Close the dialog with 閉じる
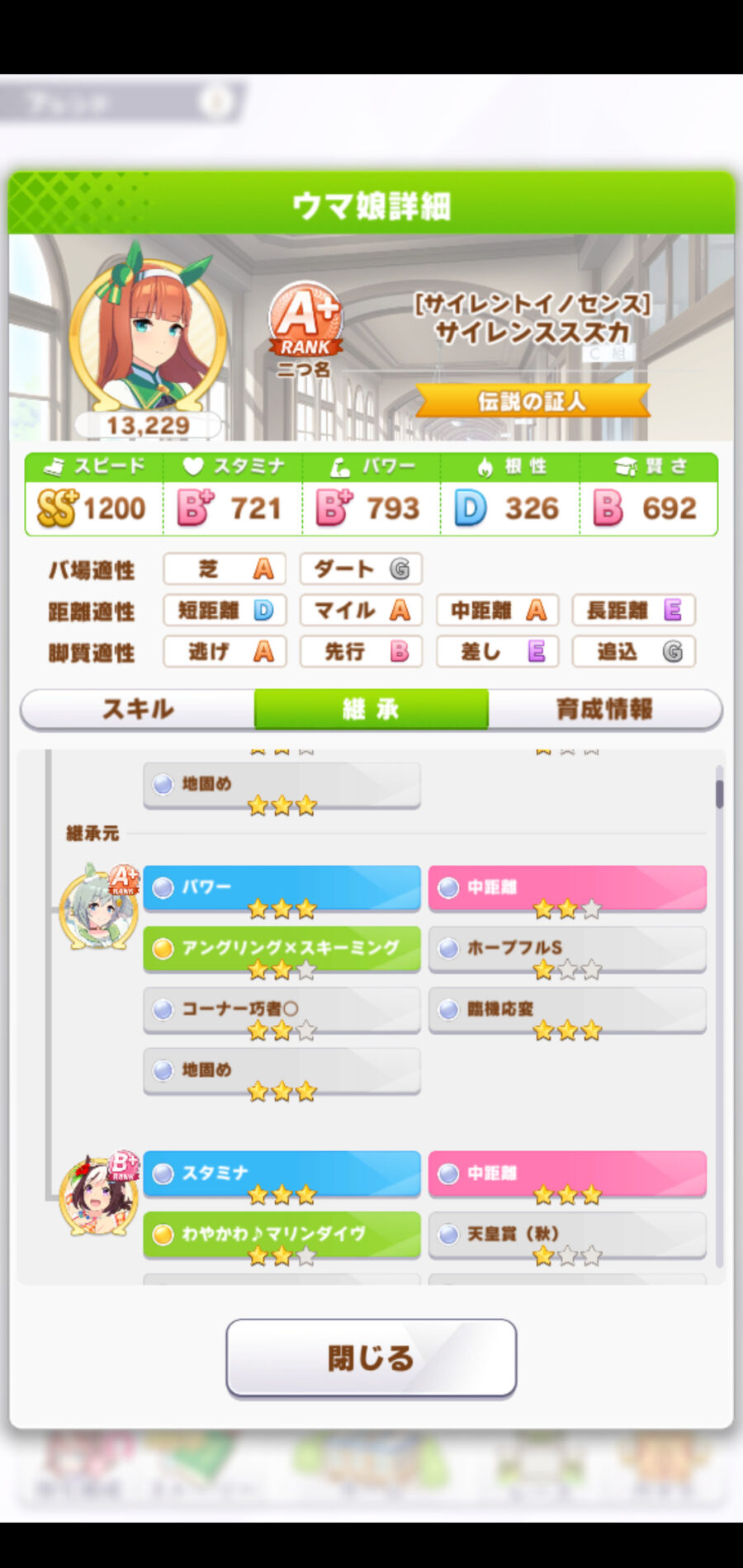 pyautogui.click(x=371, y=1358)
